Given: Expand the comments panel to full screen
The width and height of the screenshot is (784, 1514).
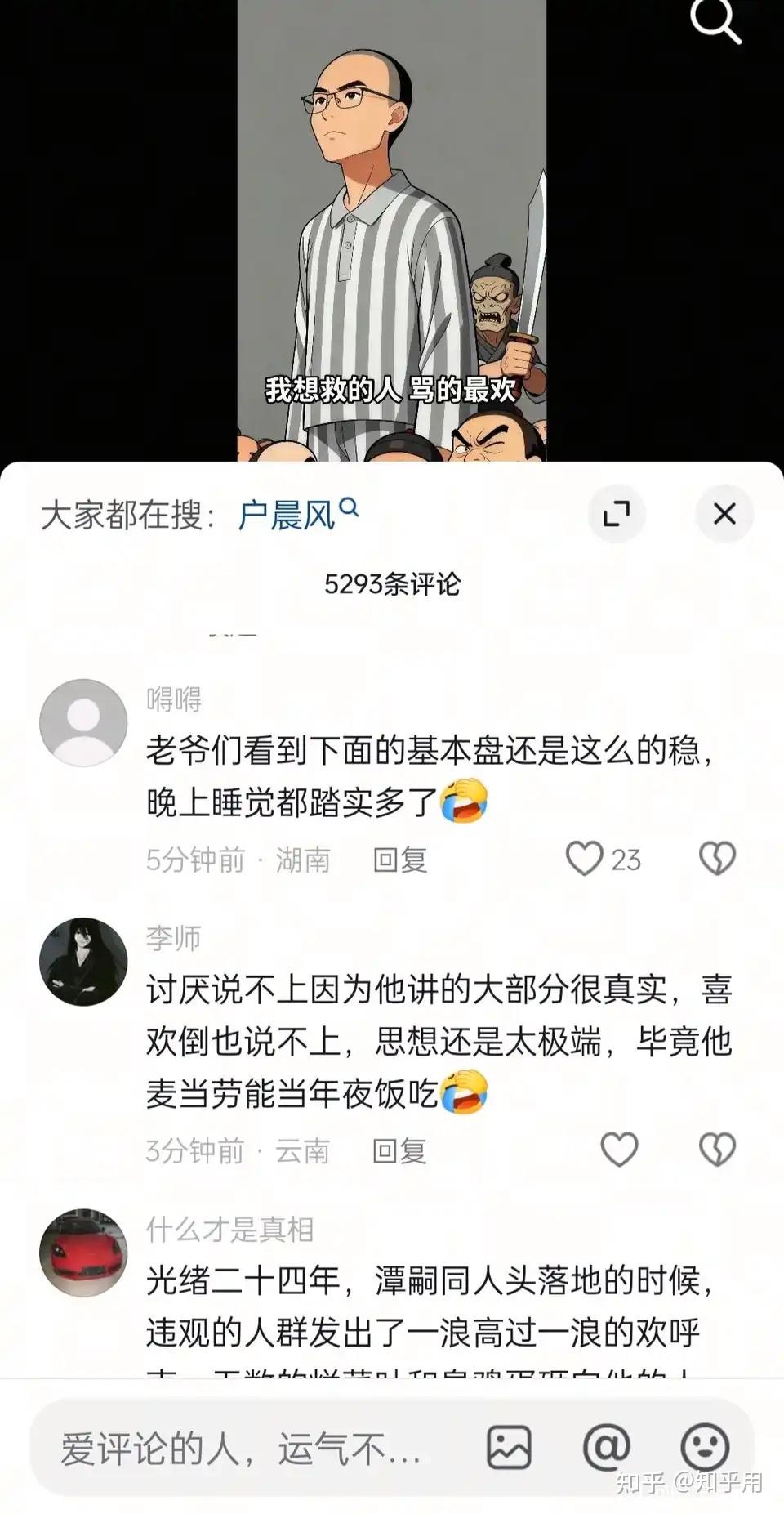Looking at the screenshot, I should [x=617, y=514].
